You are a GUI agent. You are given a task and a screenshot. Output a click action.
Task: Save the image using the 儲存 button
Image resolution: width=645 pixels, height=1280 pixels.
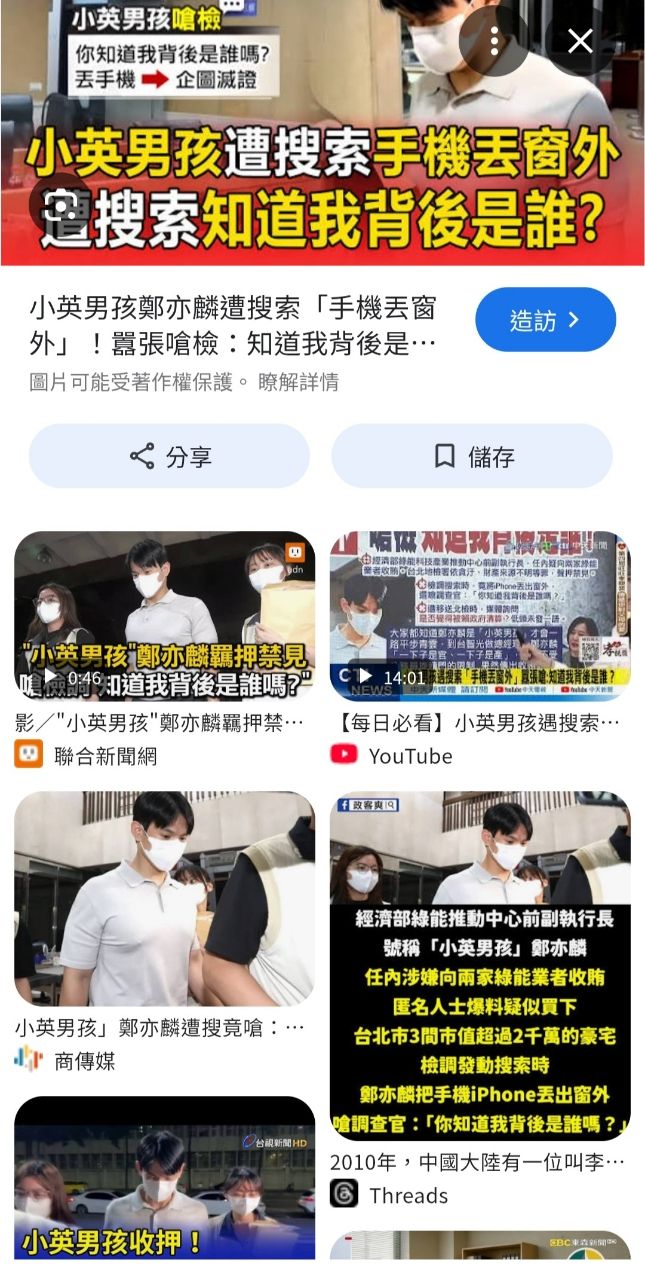(x=472, y=456)
